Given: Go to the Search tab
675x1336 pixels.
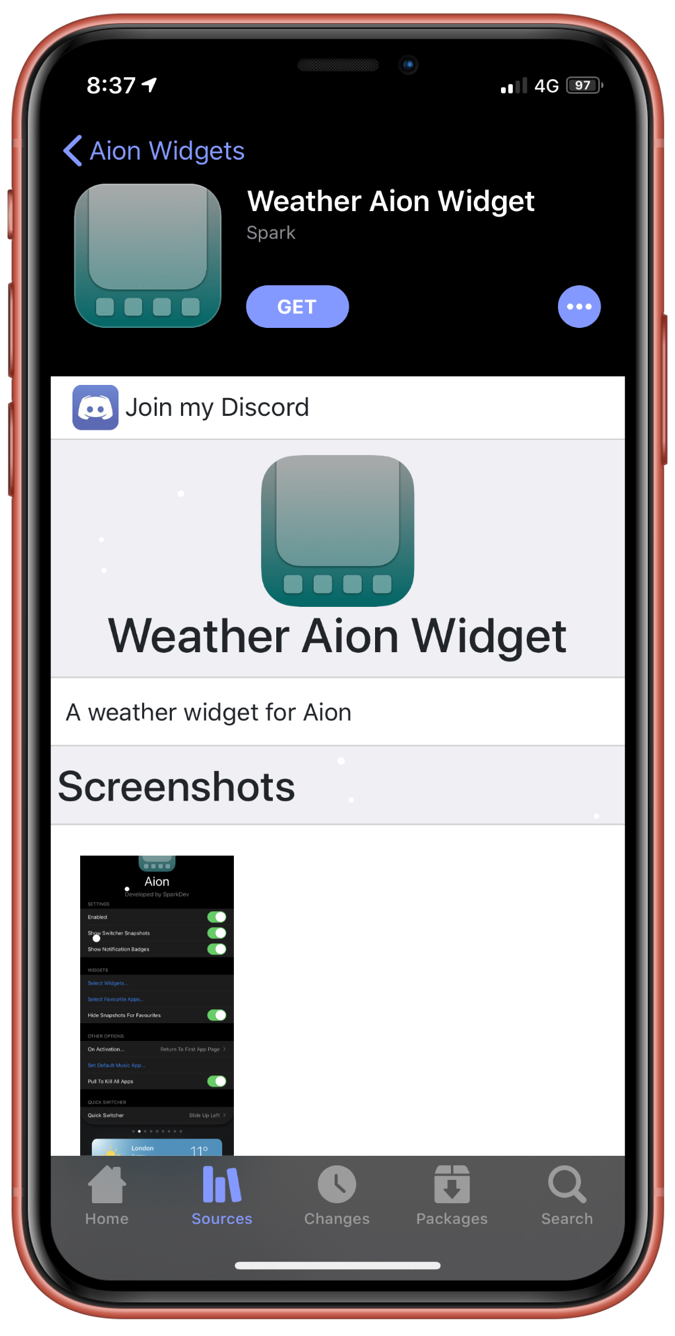Looking at the screenshot, I should [x=567, y=1196].
